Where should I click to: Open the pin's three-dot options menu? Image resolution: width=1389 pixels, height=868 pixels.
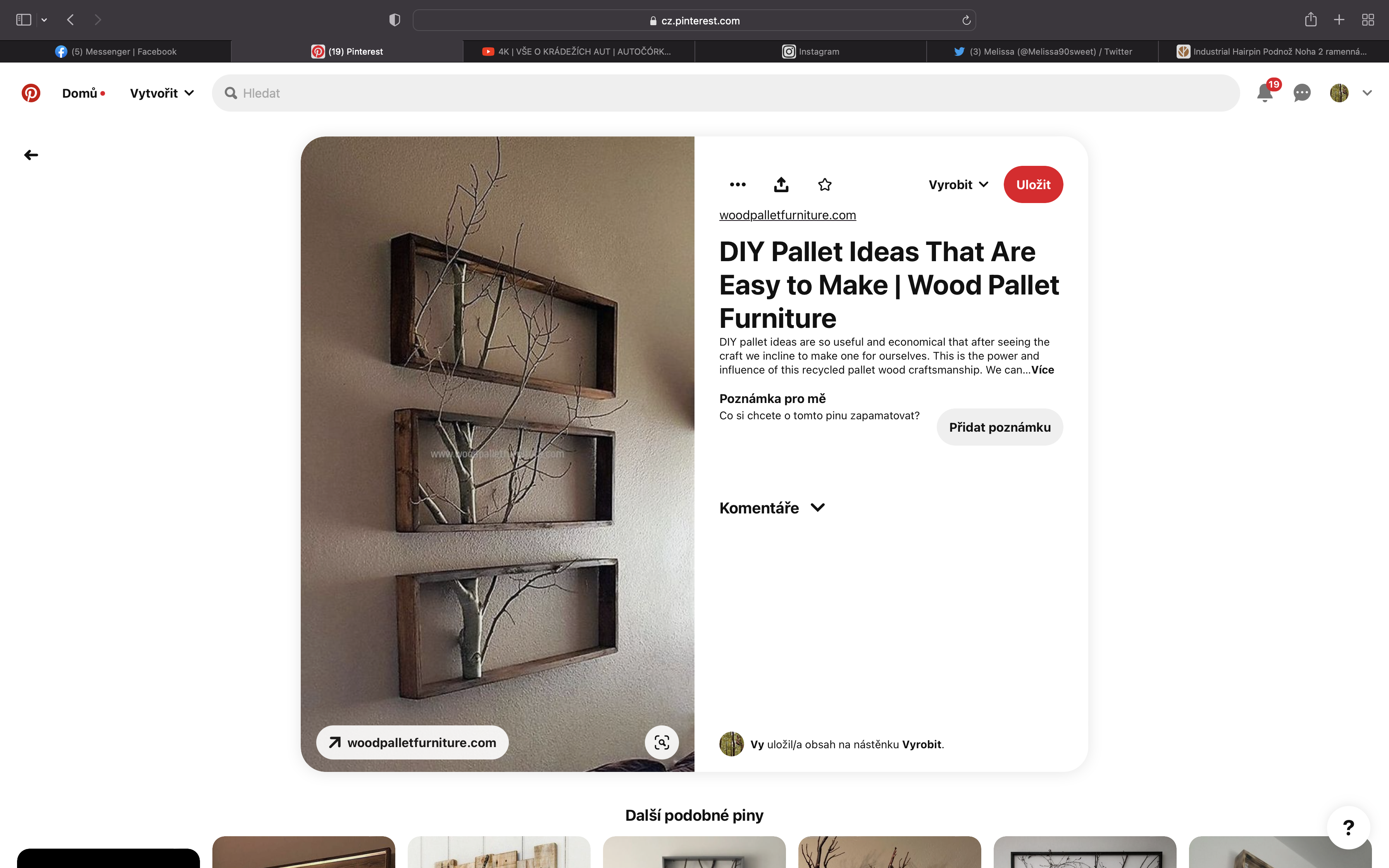pos(737,184)
